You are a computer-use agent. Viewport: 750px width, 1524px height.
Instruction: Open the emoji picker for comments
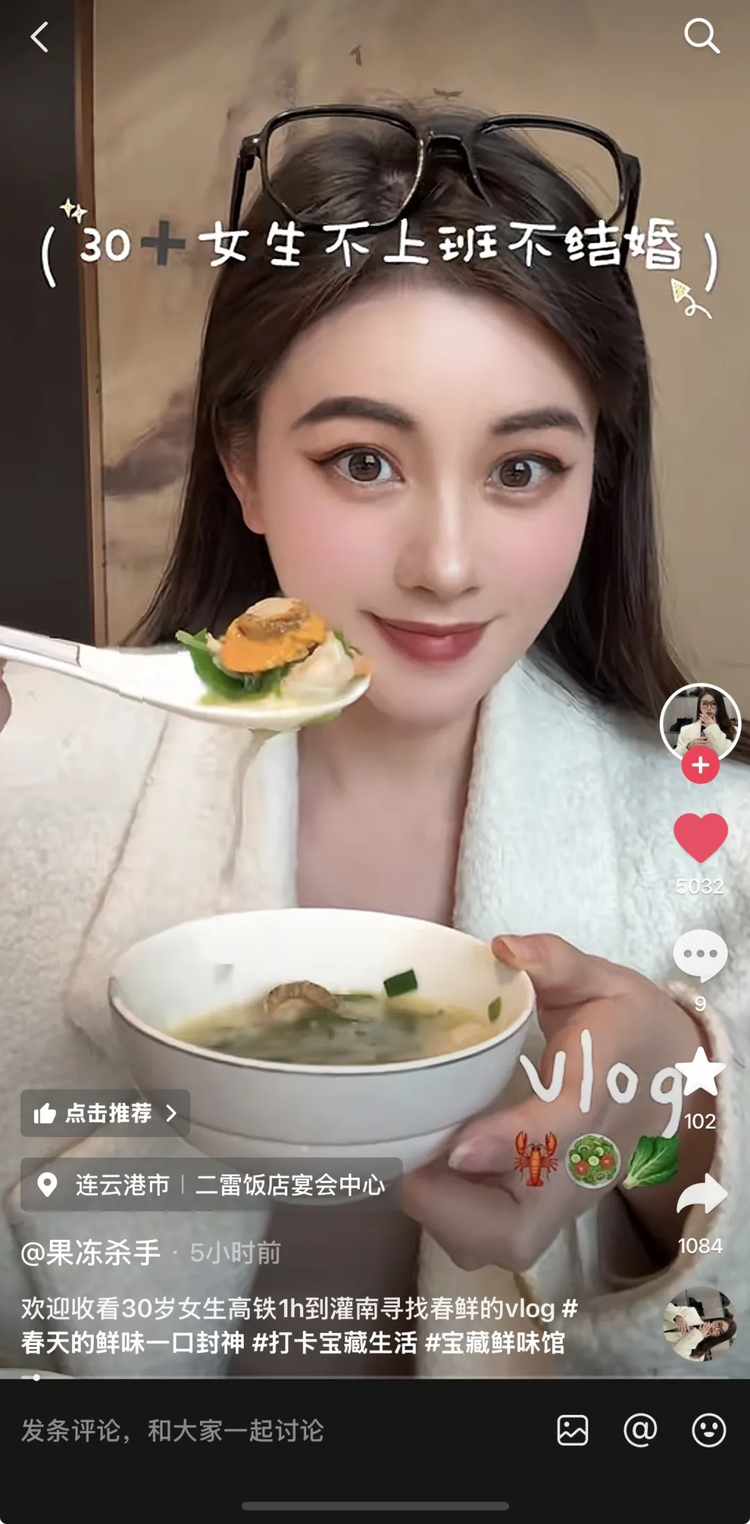709,1431
